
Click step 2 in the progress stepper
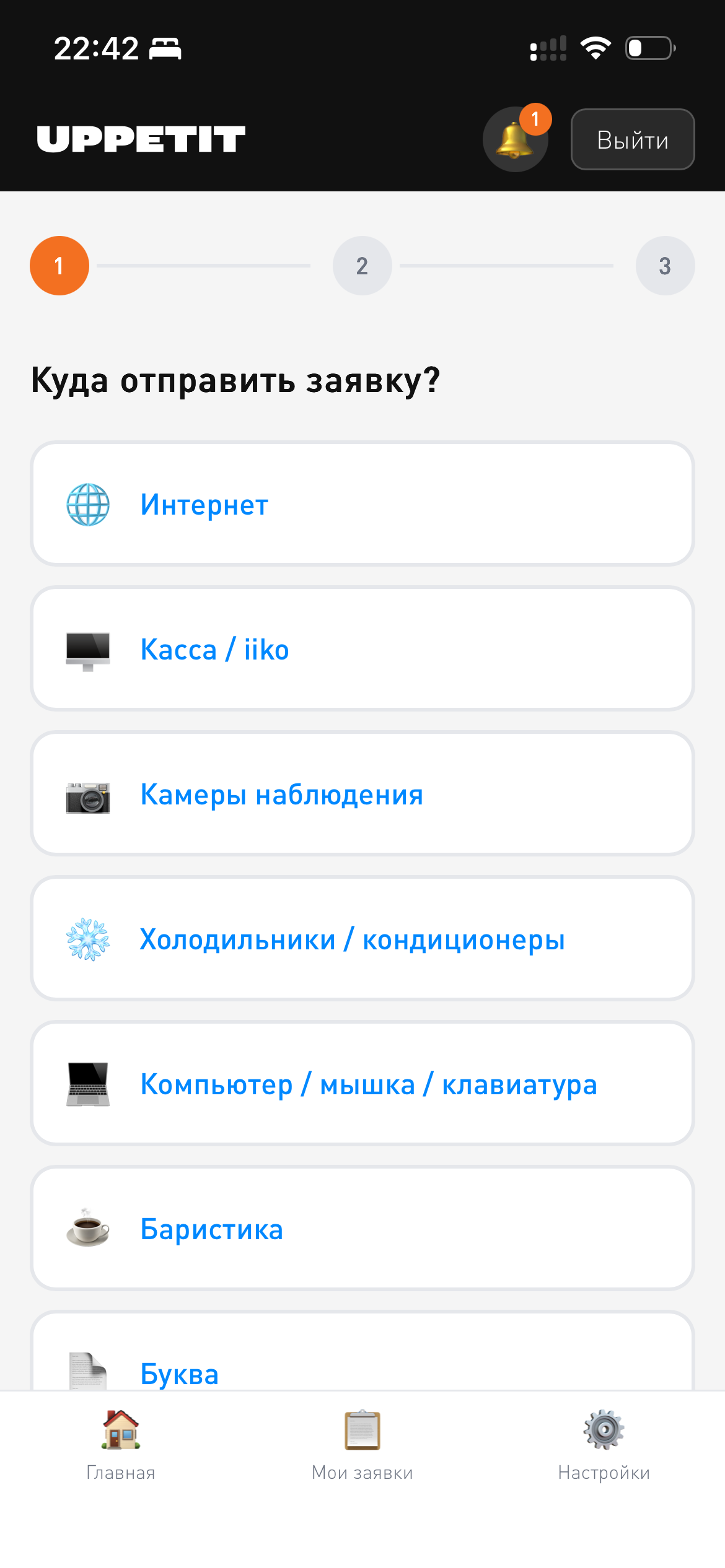pos(362,264)
